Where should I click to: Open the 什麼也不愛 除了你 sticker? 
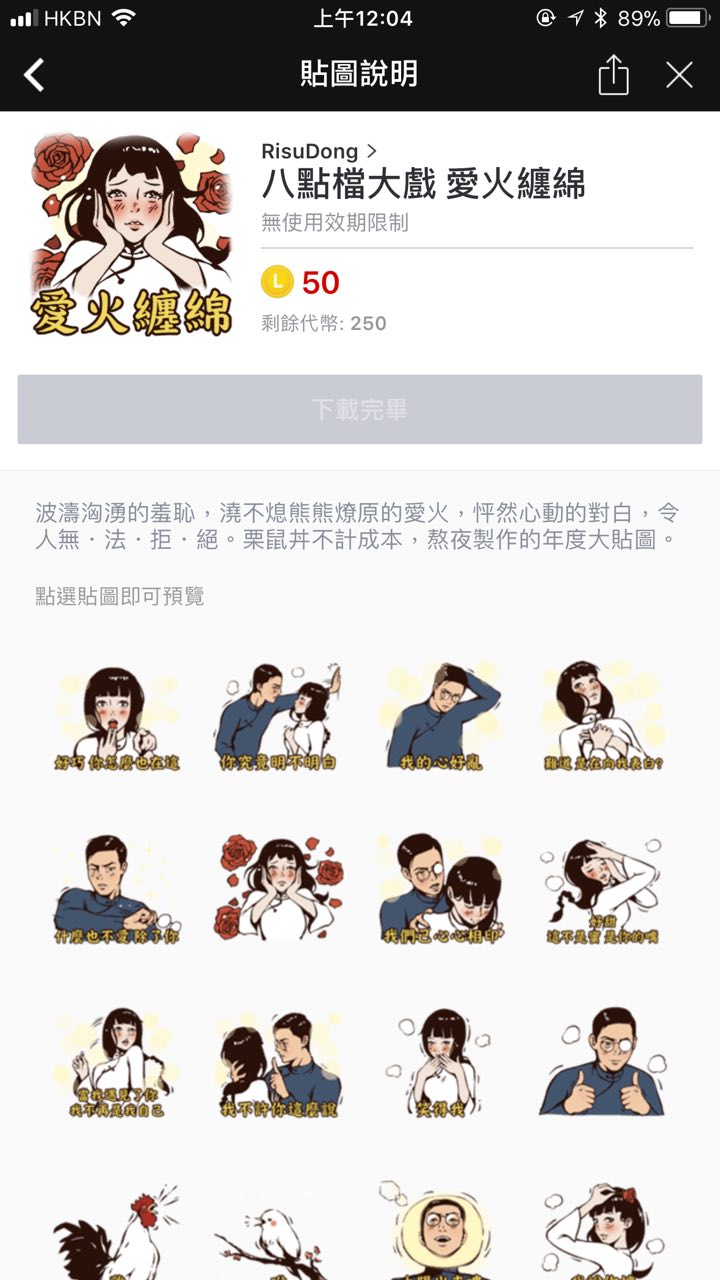click(x=116, y=890)
